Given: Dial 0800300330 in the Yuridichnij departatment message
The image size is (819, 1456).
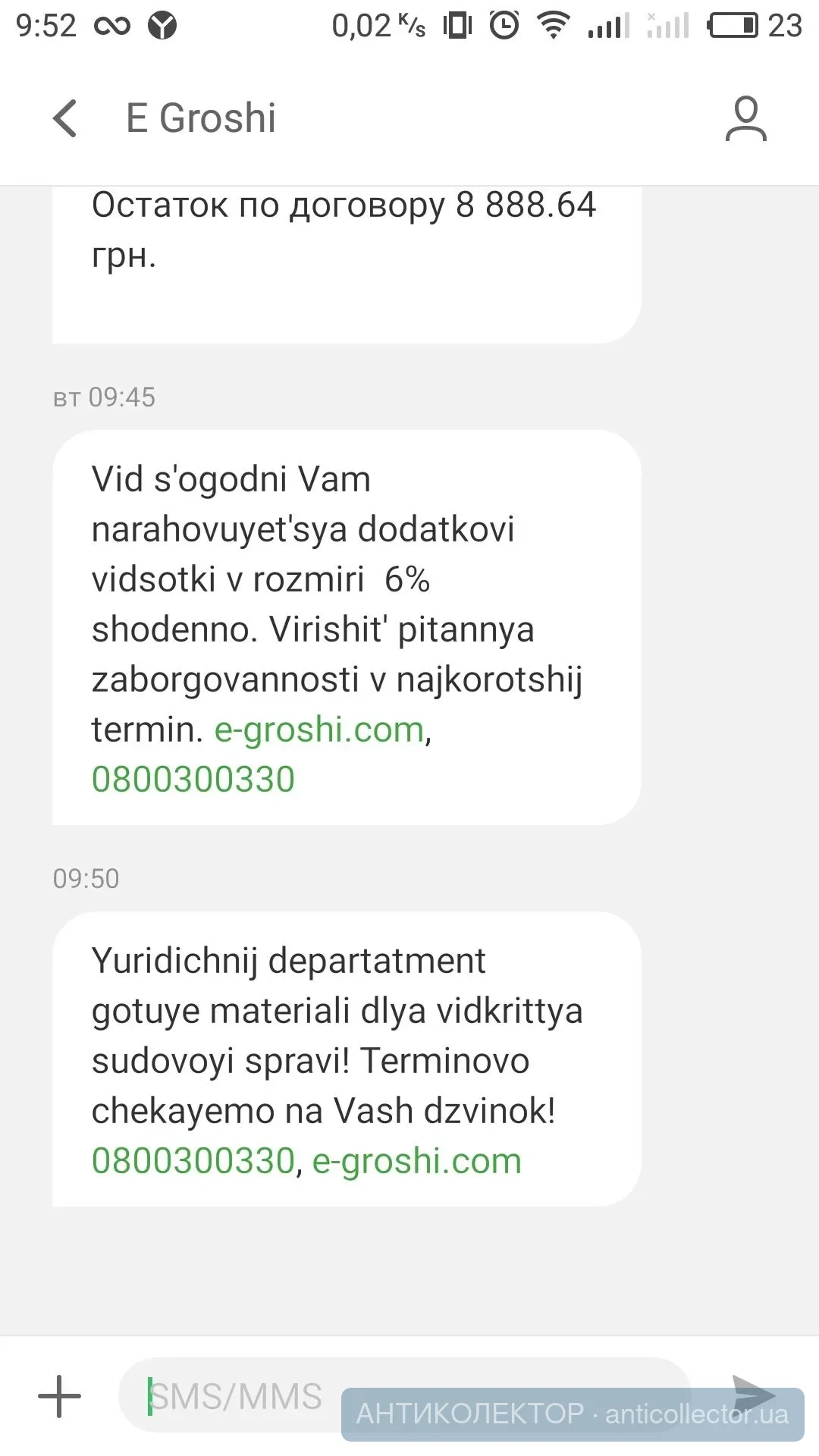Looking at the screenshot, I should [x=193, y=1161].
